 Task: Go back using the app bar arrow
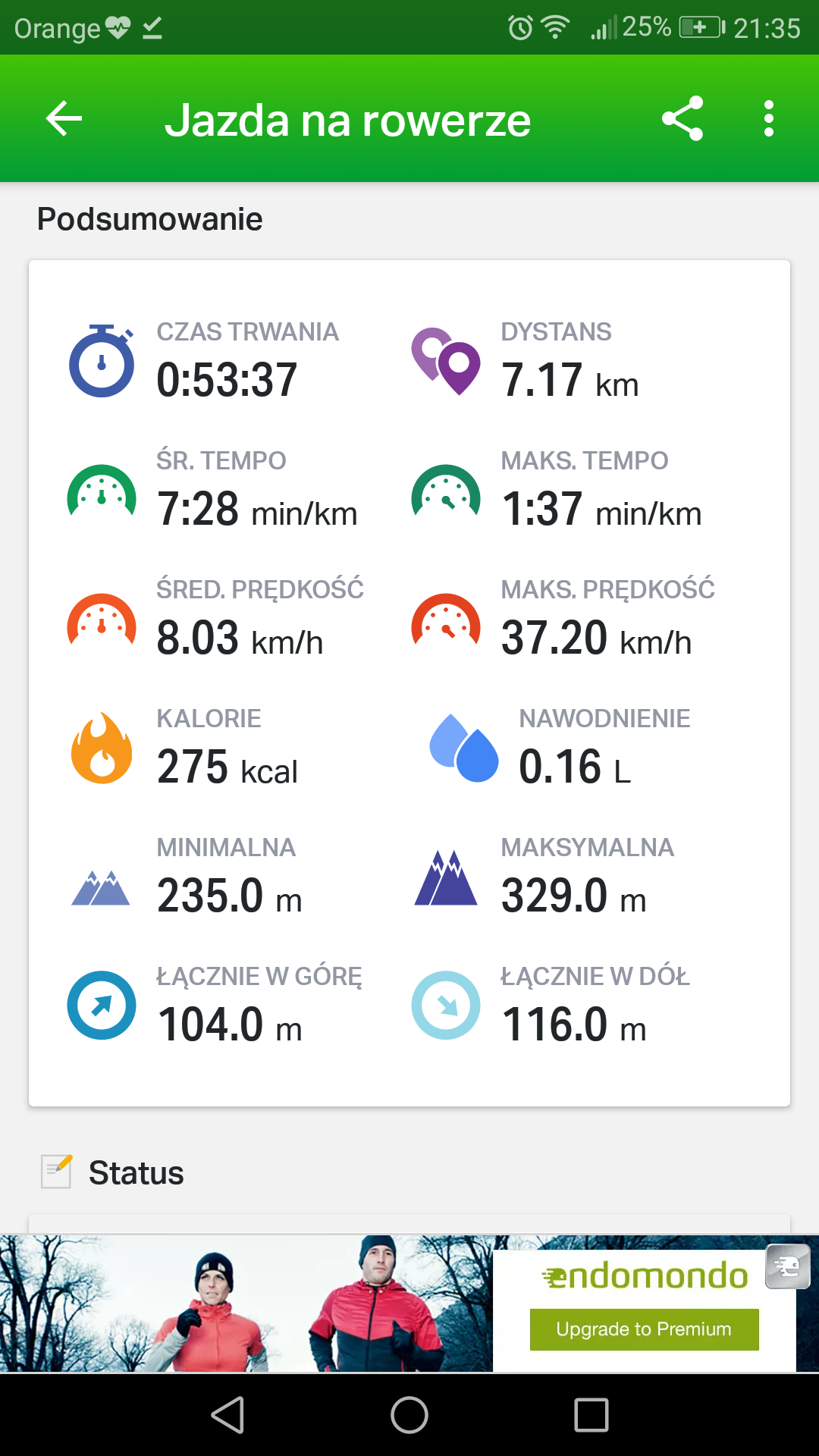pyautogui.click(x=64, y=119)
